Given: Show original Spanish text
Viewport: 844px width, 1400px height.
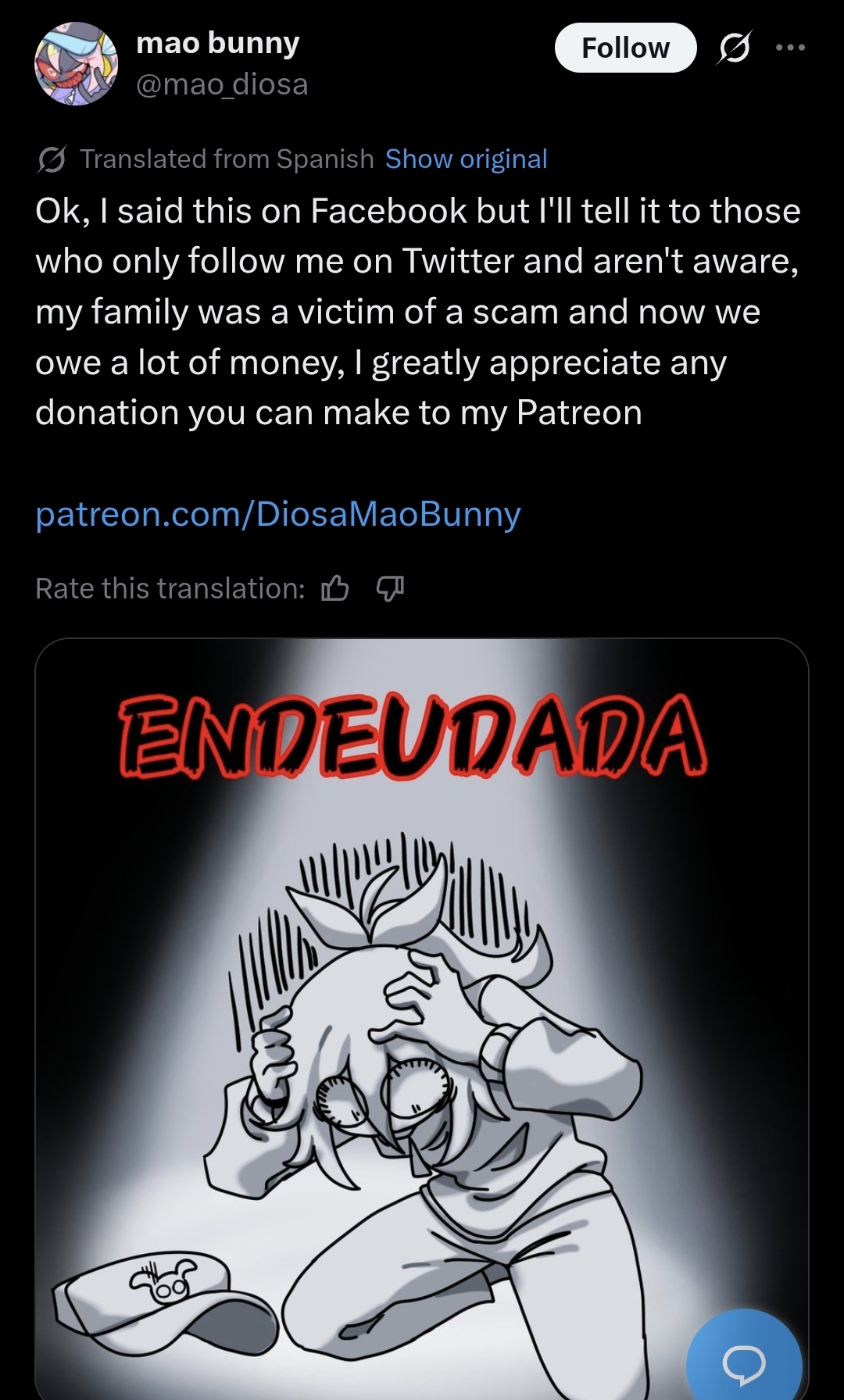Looking at the screenshot, I should 467,159.
